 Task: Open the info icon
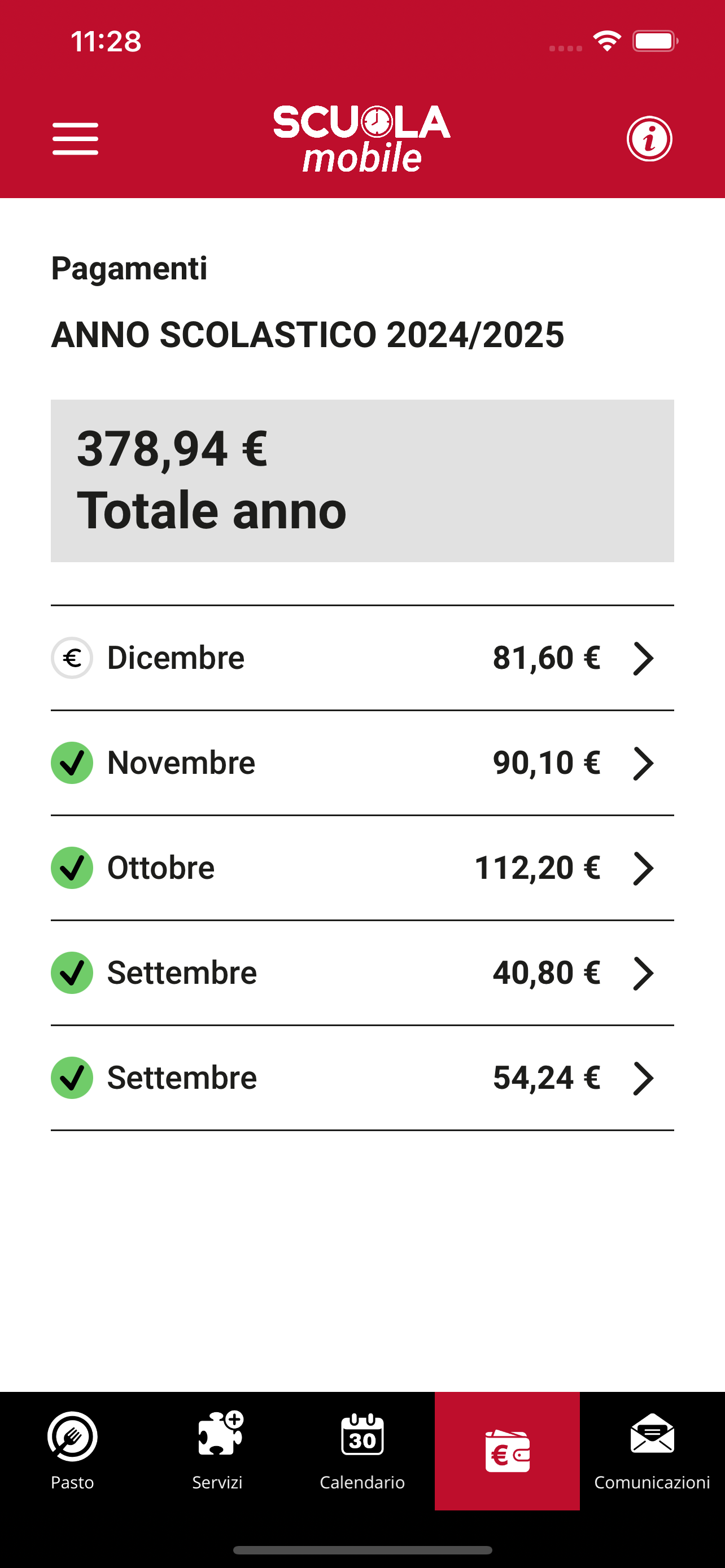pos(649,139)
